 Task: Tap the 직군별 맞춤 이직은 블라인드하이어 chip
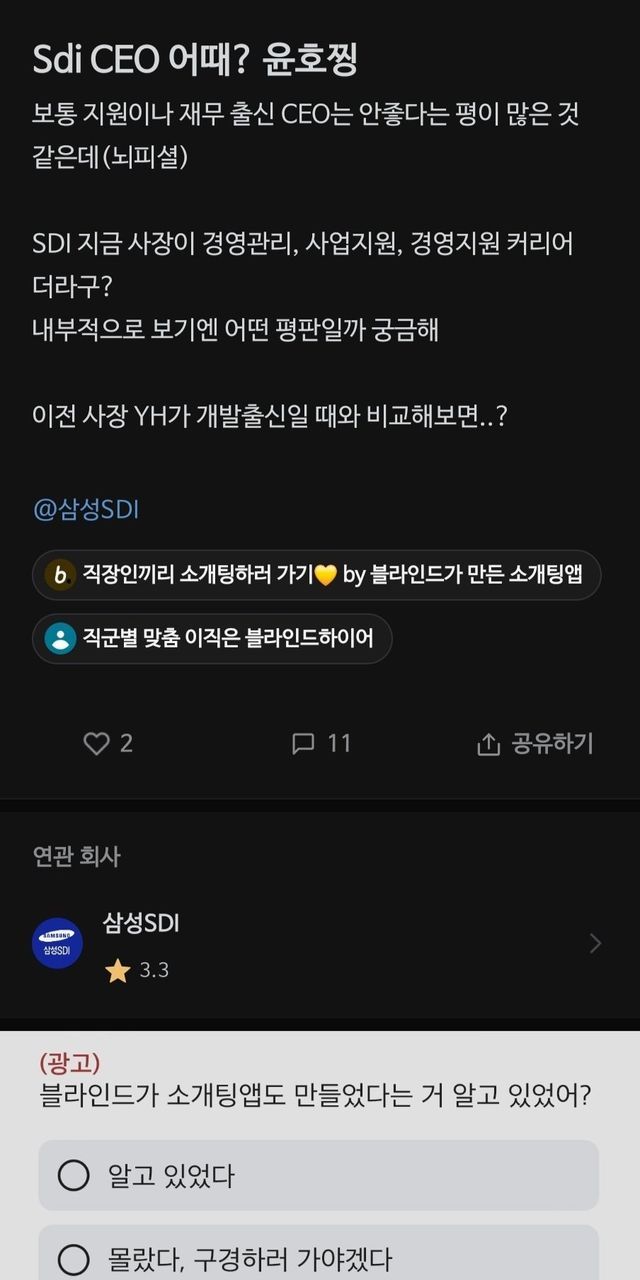click(x=212, y=638)
